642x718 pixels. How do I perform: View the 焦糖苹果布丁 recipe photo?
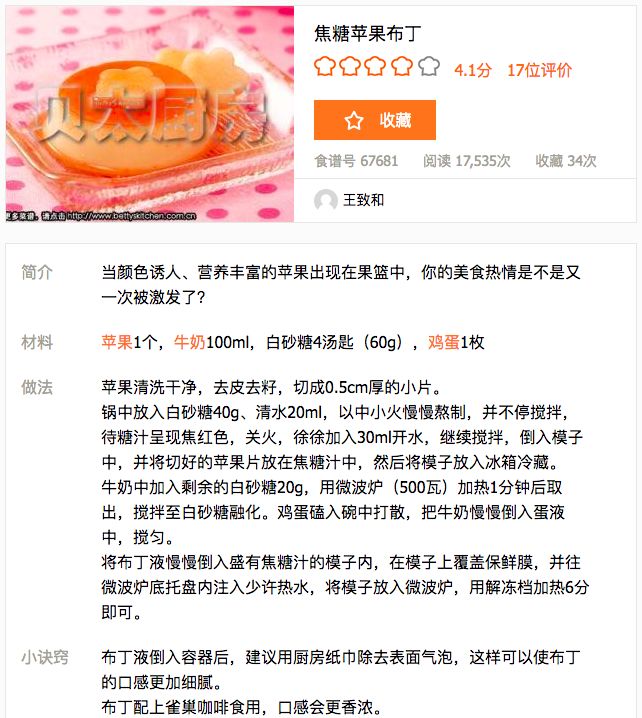coord(150,113)
